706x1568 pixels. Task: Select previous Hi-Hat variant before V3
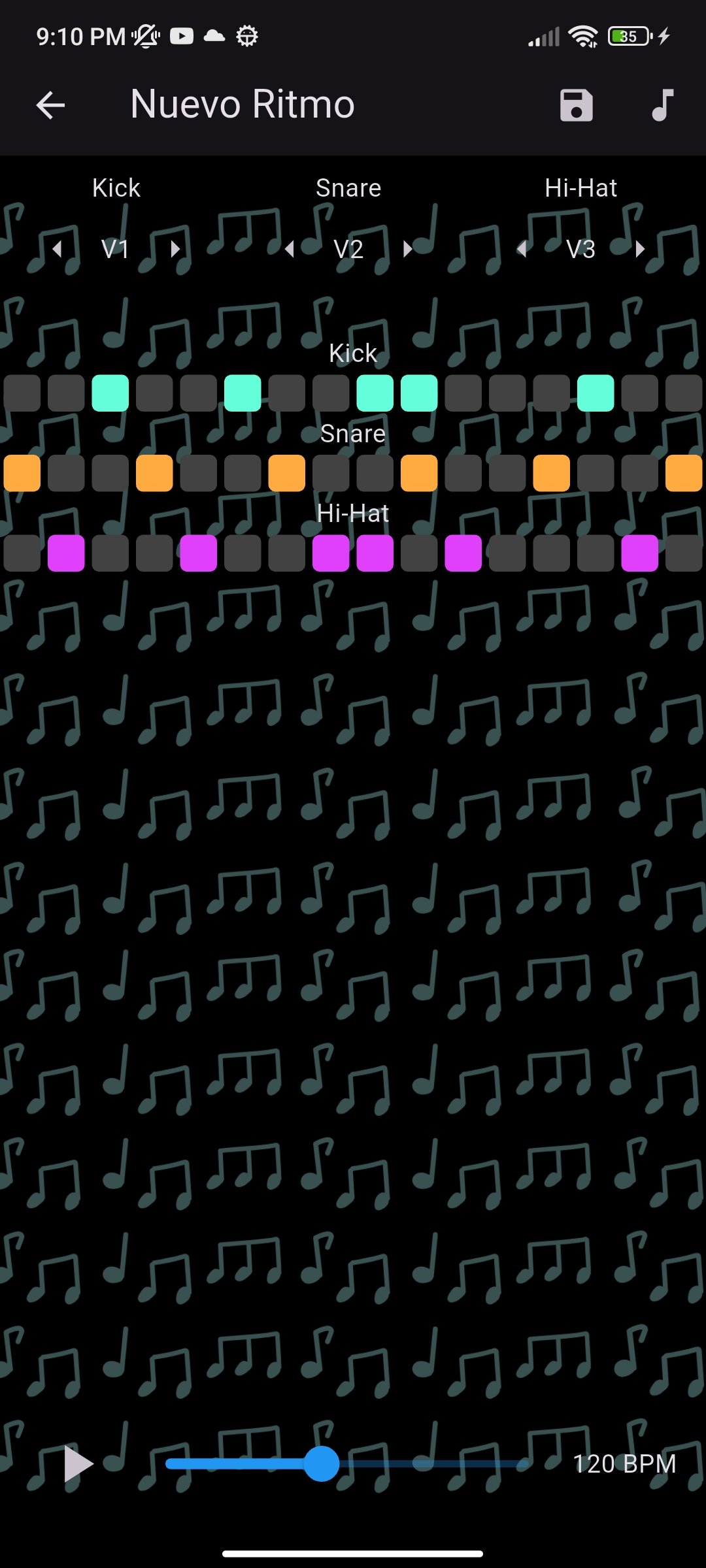522,249
